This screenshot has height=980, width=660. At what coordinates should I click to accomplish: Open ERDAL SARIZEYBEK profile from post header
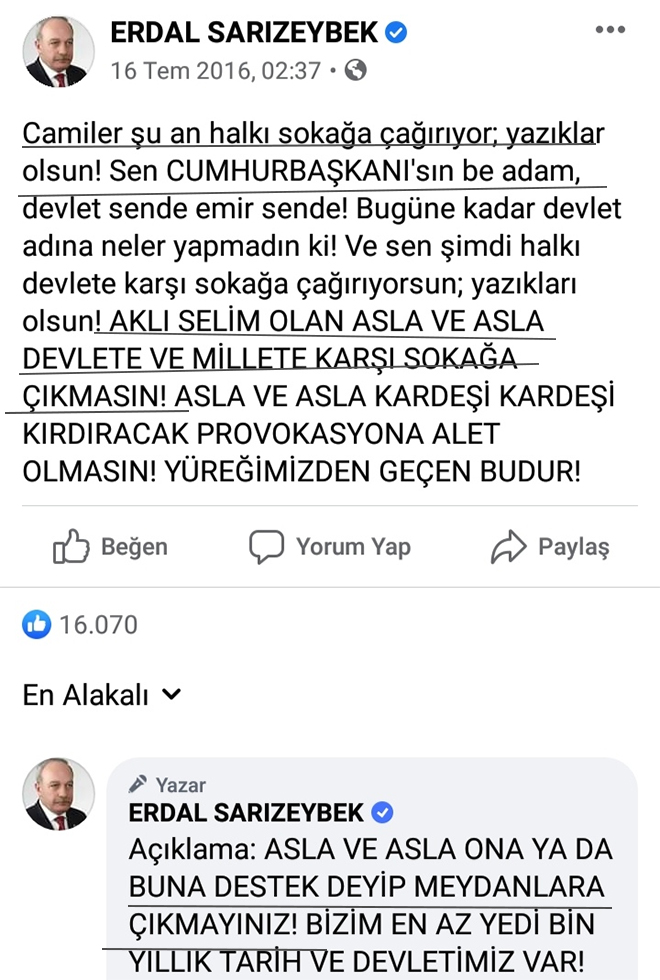click(x=244, y=32)
